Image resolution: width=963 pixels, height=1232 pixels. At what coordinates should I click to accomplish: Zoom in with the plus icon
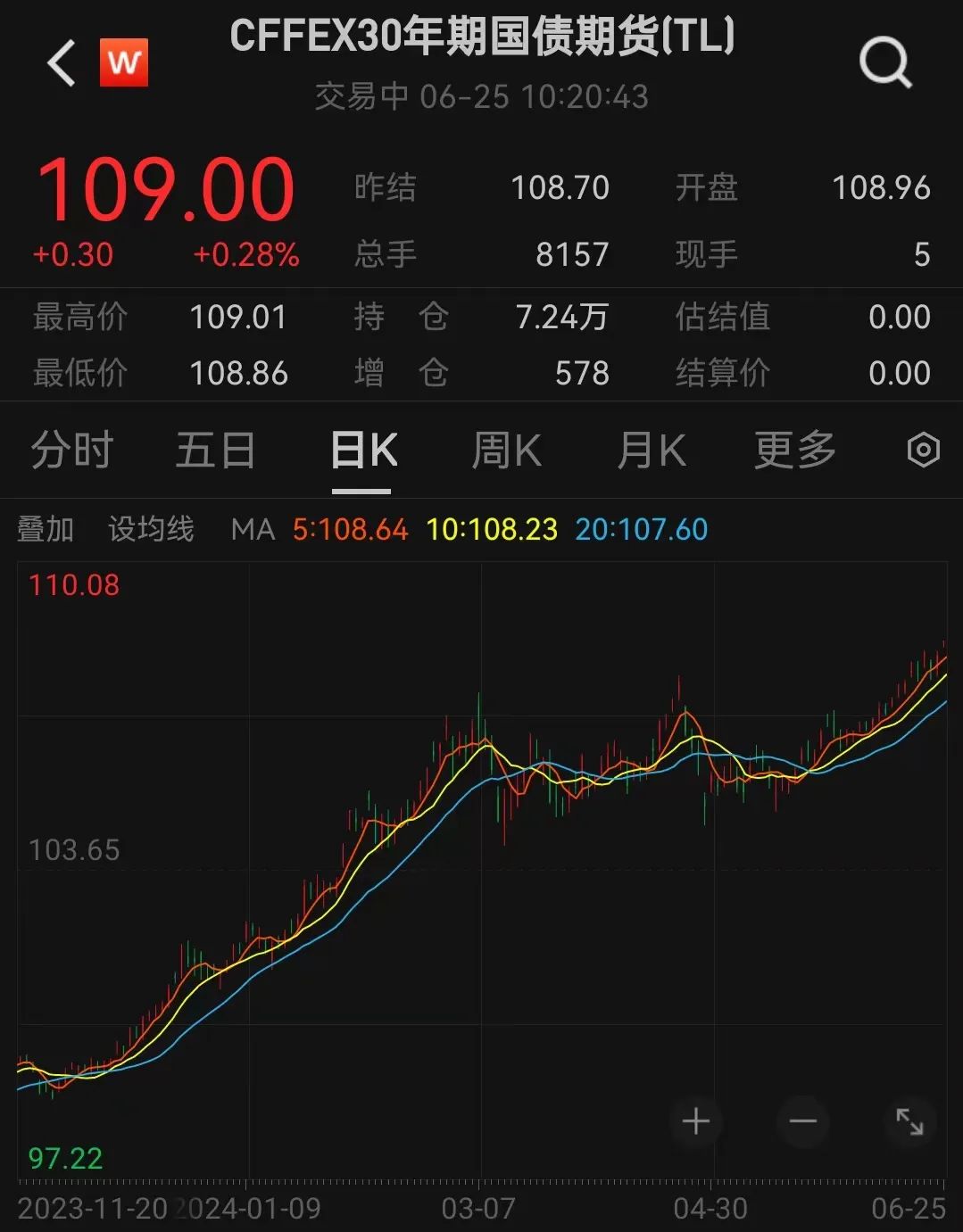tap(696, 1121)
